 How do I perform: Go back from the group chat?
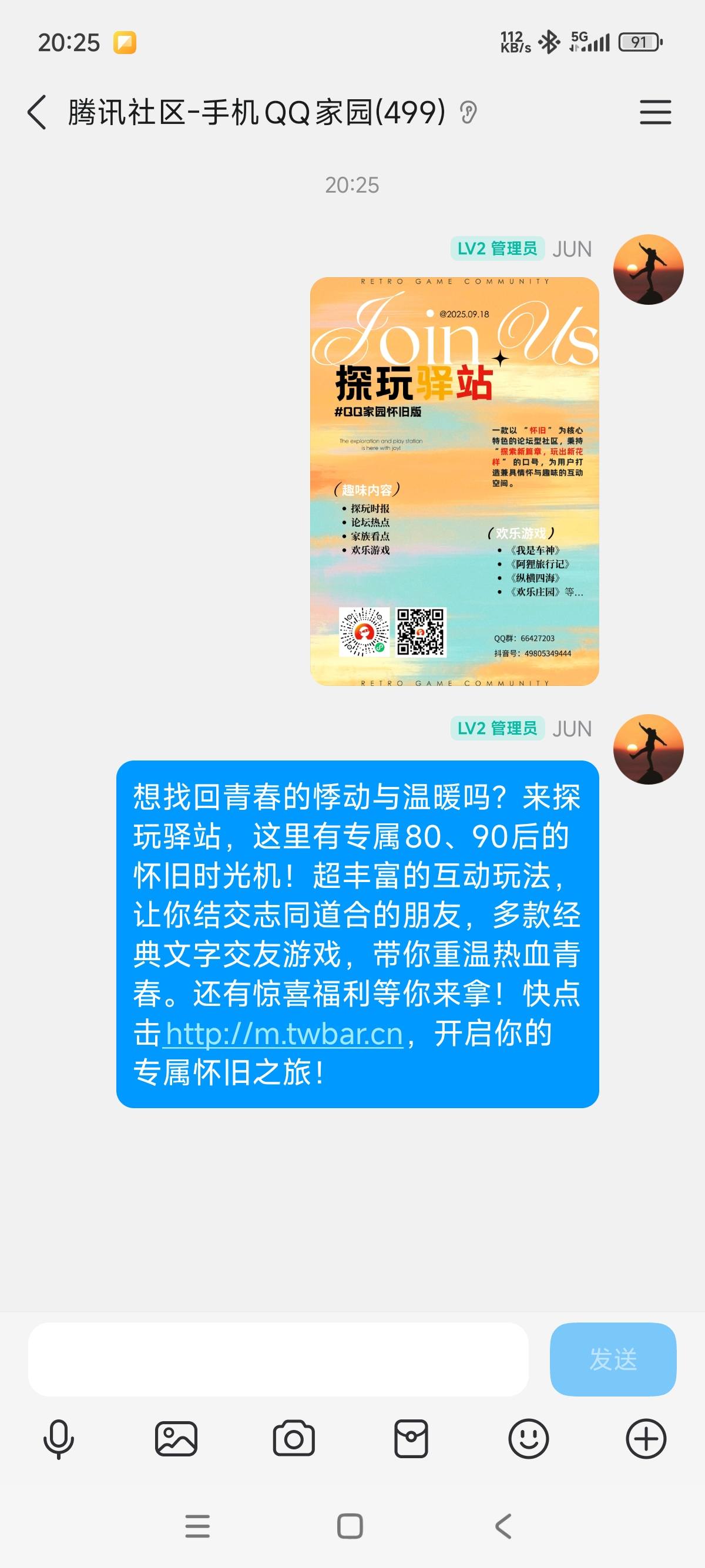[x=37, y=113]
